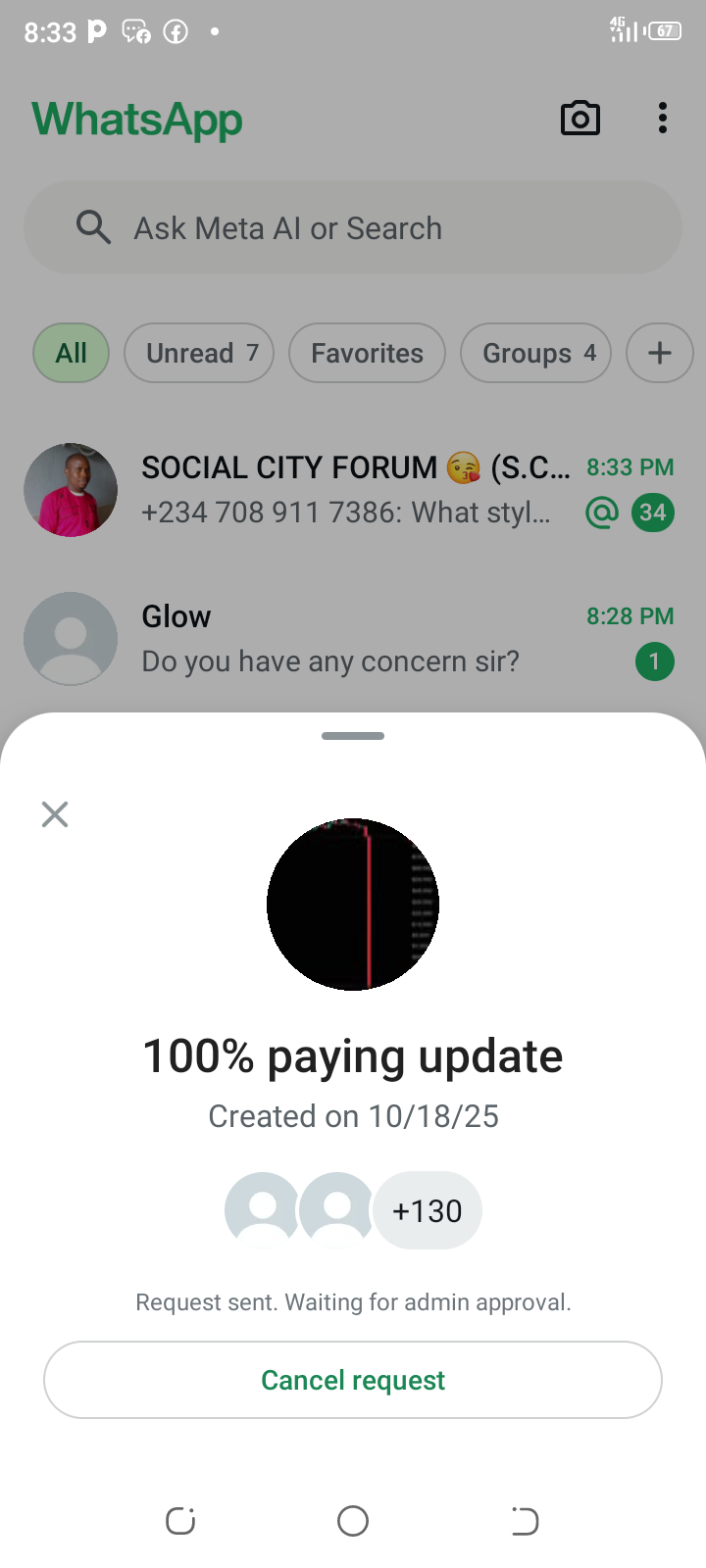Go to the phone home screen
The height and width of the screenshot is (1568, 706).
[x=353, y=1521]
